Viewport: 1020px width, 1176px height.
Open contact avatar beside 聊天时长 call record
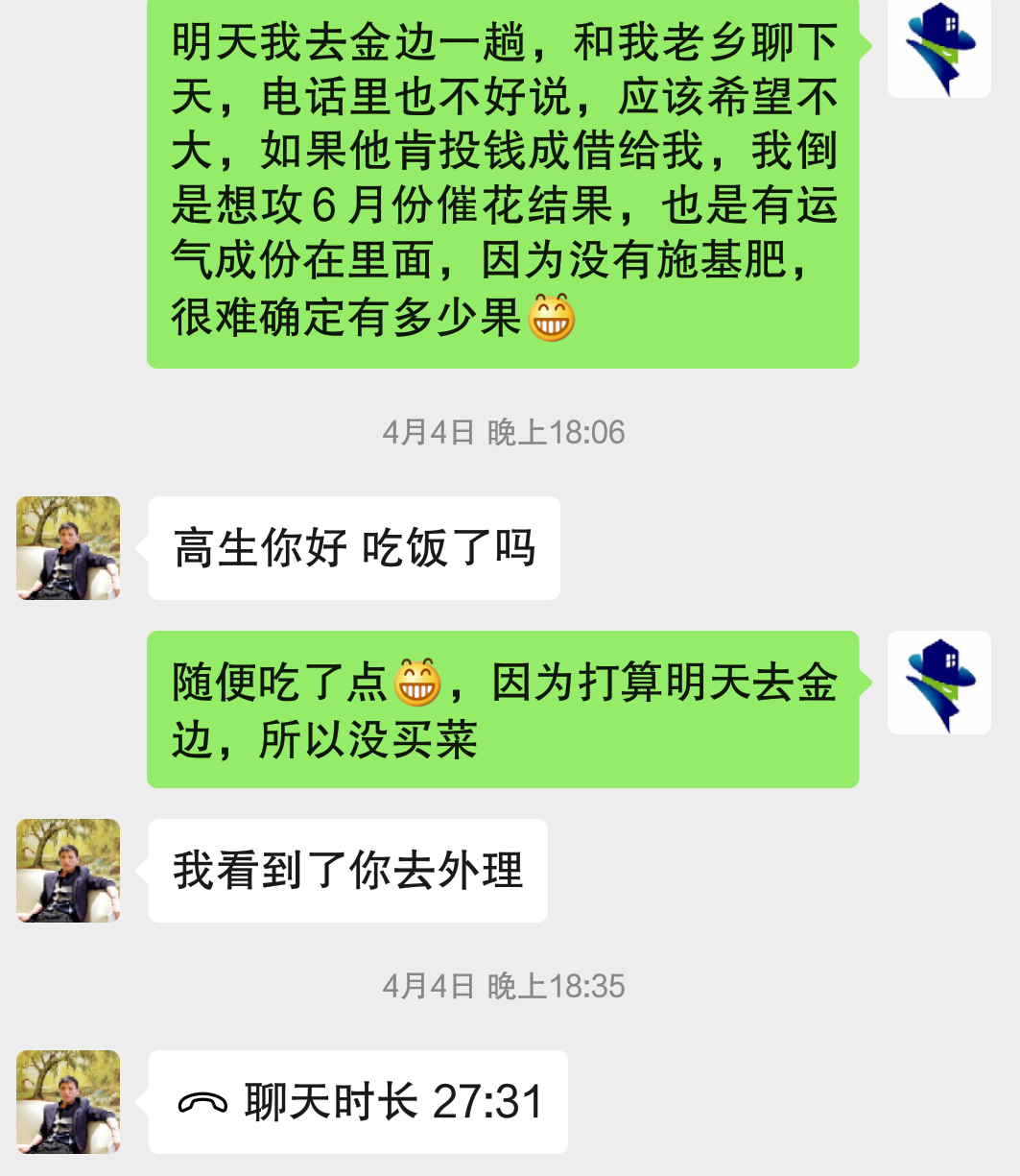pos(68,1102)
